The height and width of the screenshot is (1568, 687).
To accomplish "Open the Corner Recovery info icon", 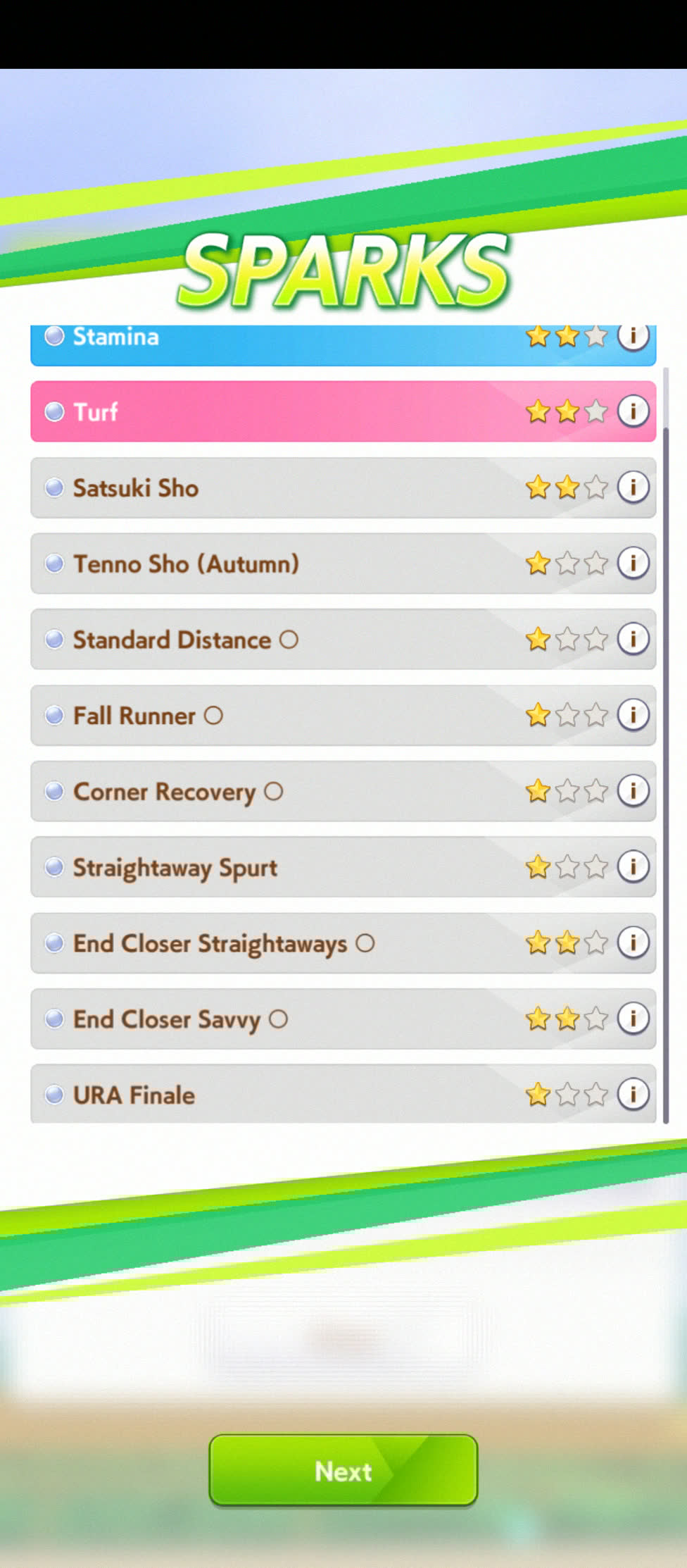I will [x=633, y=790].
